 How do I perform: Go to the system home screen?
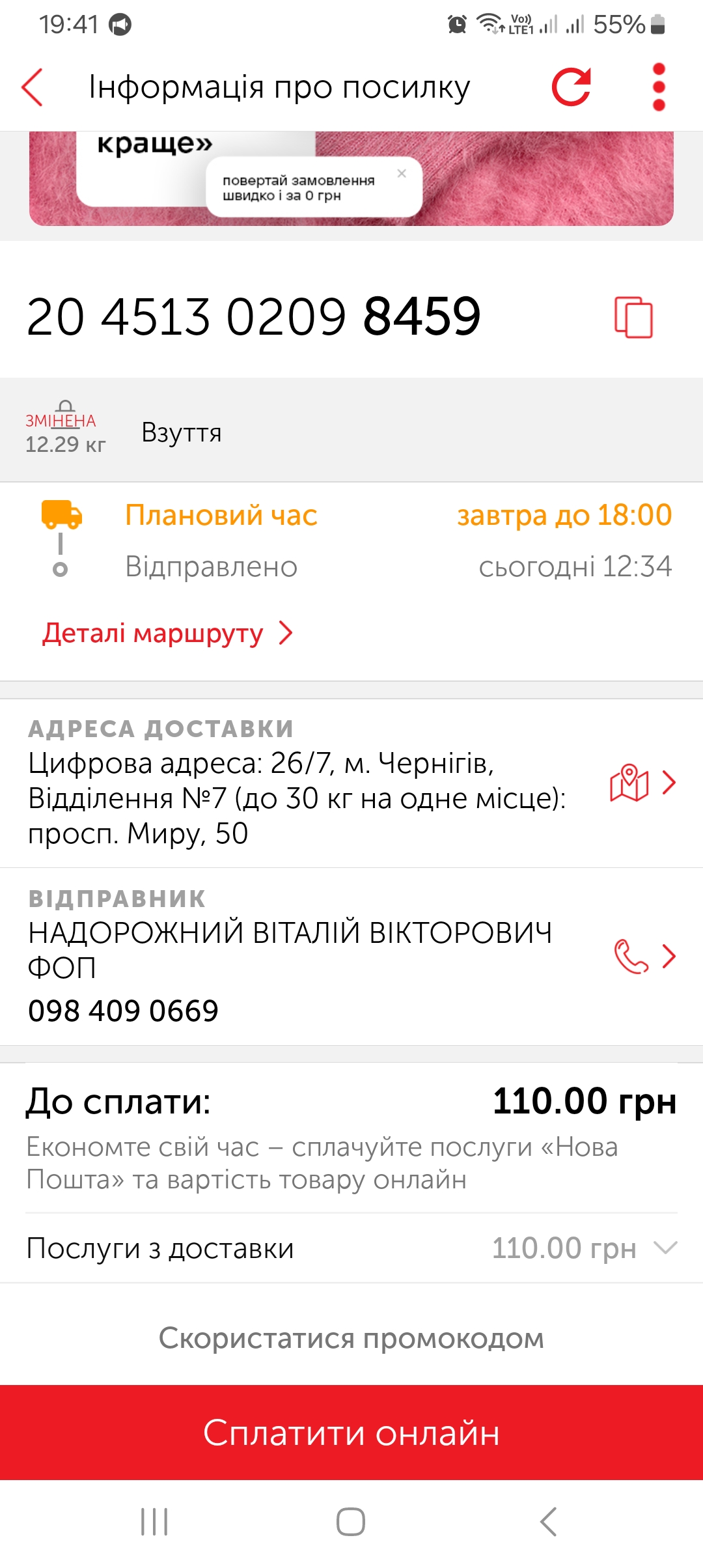tap(351, 1522)
